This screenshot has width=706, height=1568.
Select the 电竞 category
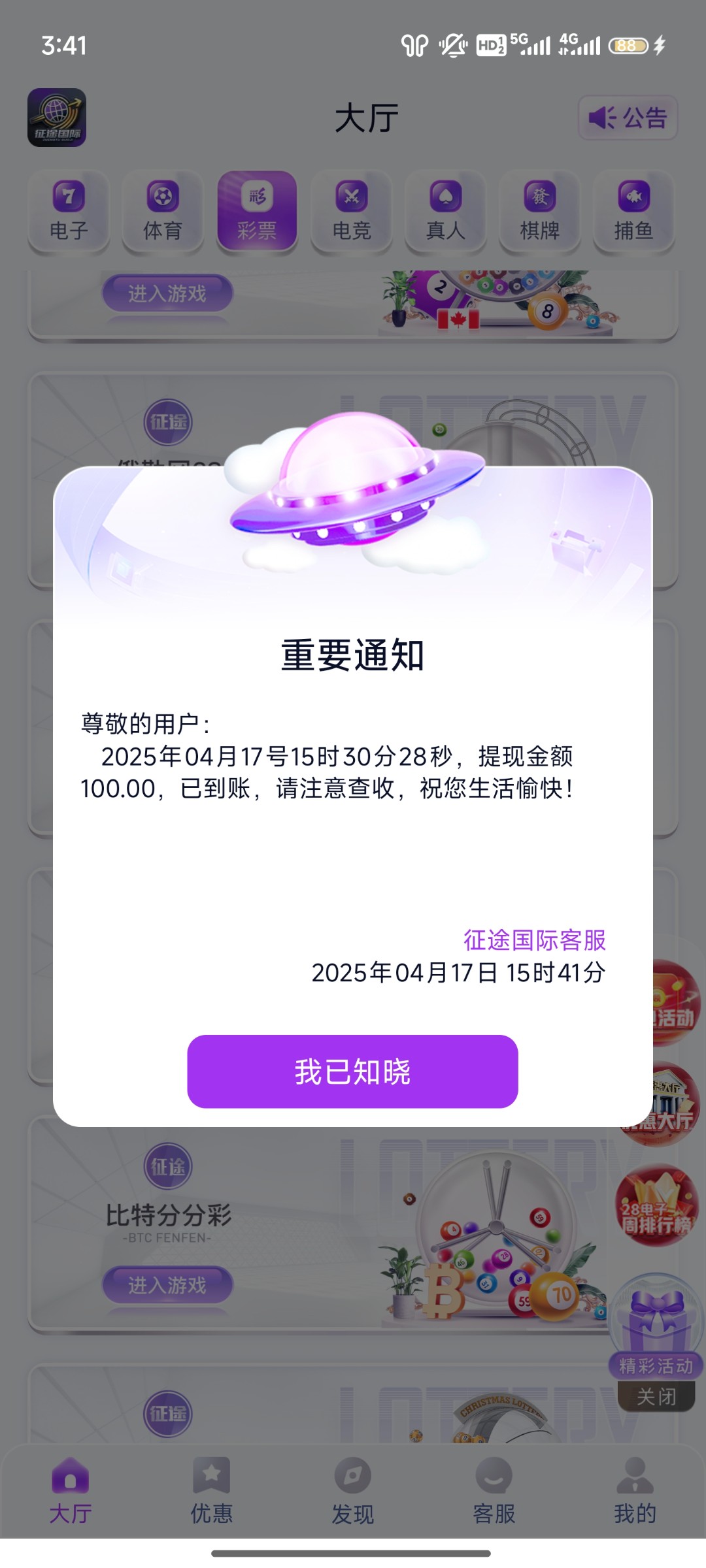[x=352, y=212]
